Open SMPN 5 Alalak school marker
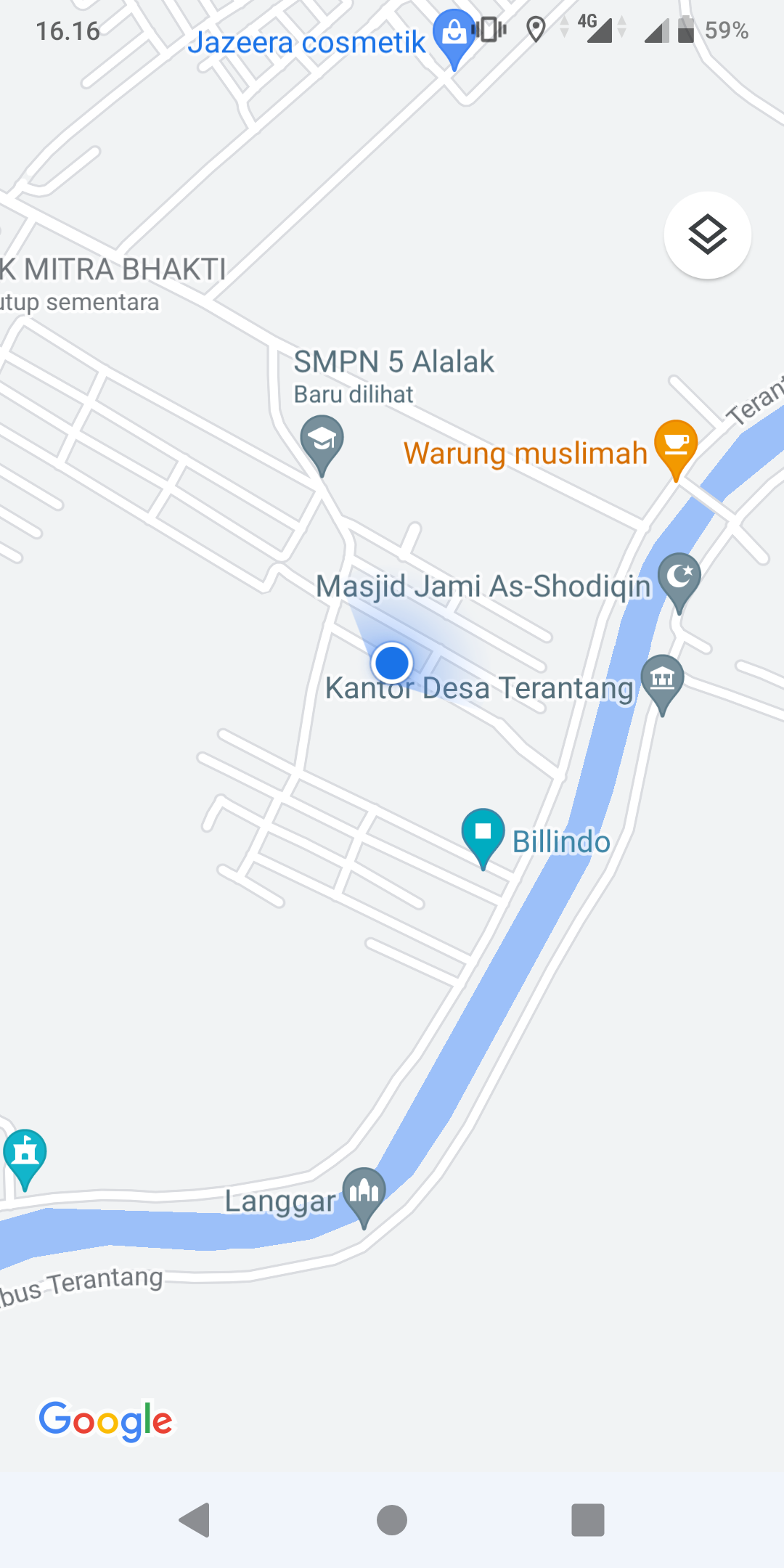 (x=322, y=440)
